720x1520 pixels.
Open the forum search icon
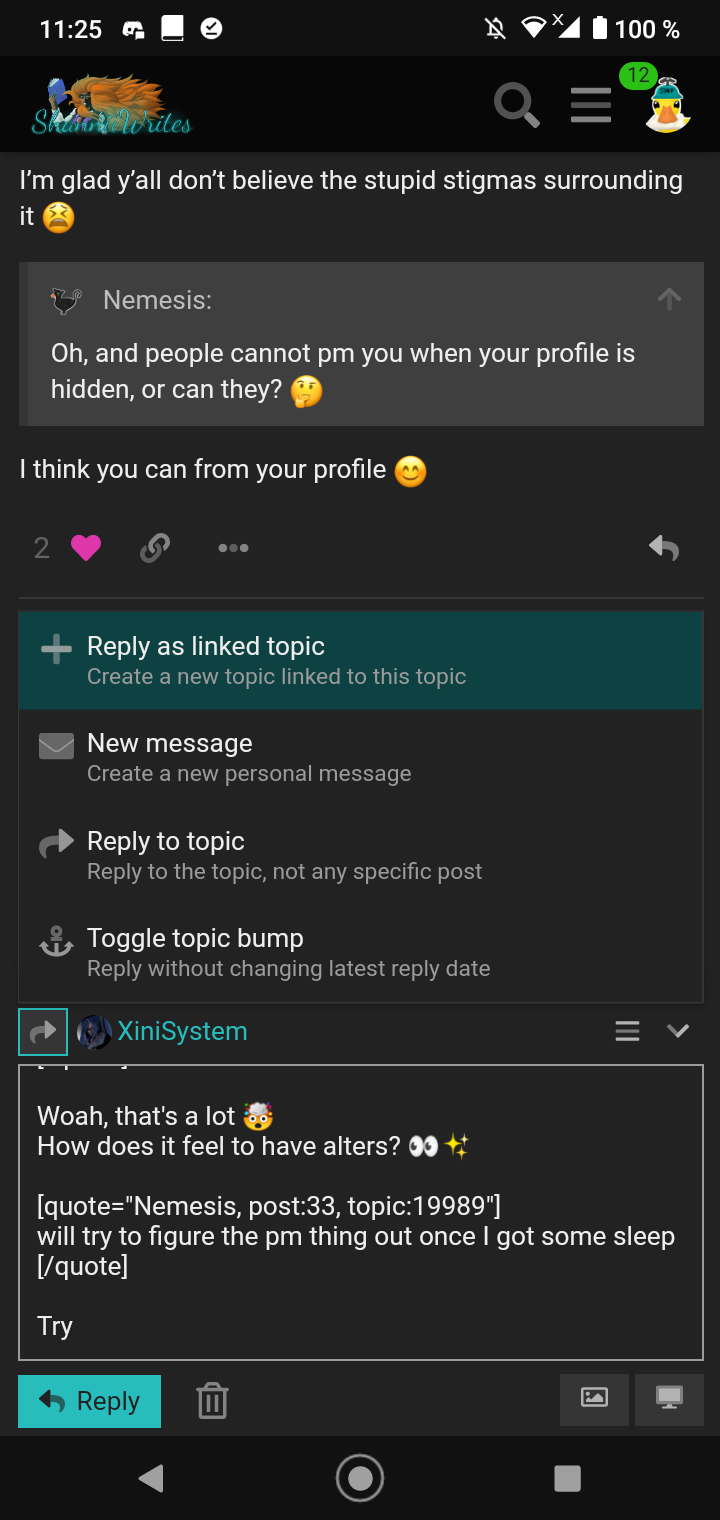point(517,105)
